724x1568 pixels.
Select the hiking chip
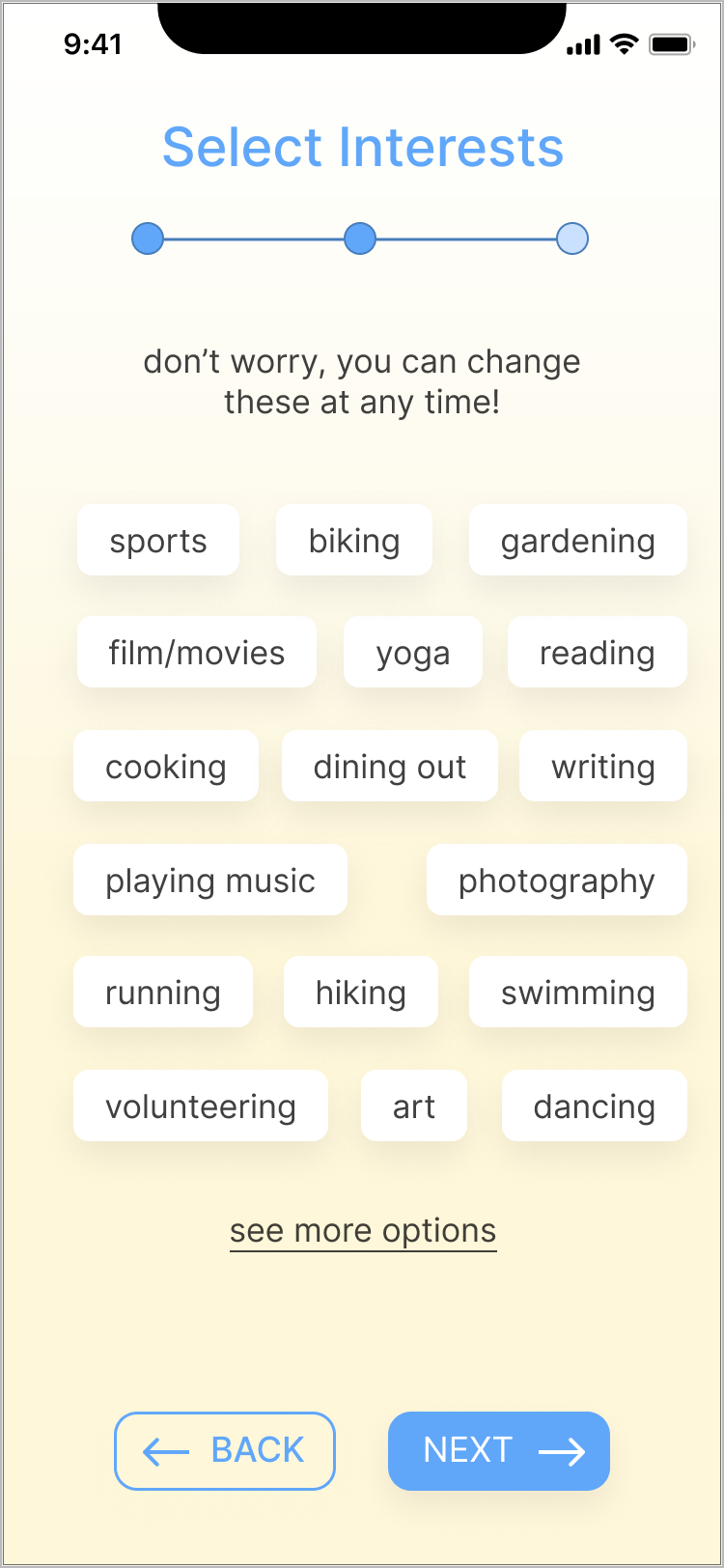pos(361,993)
